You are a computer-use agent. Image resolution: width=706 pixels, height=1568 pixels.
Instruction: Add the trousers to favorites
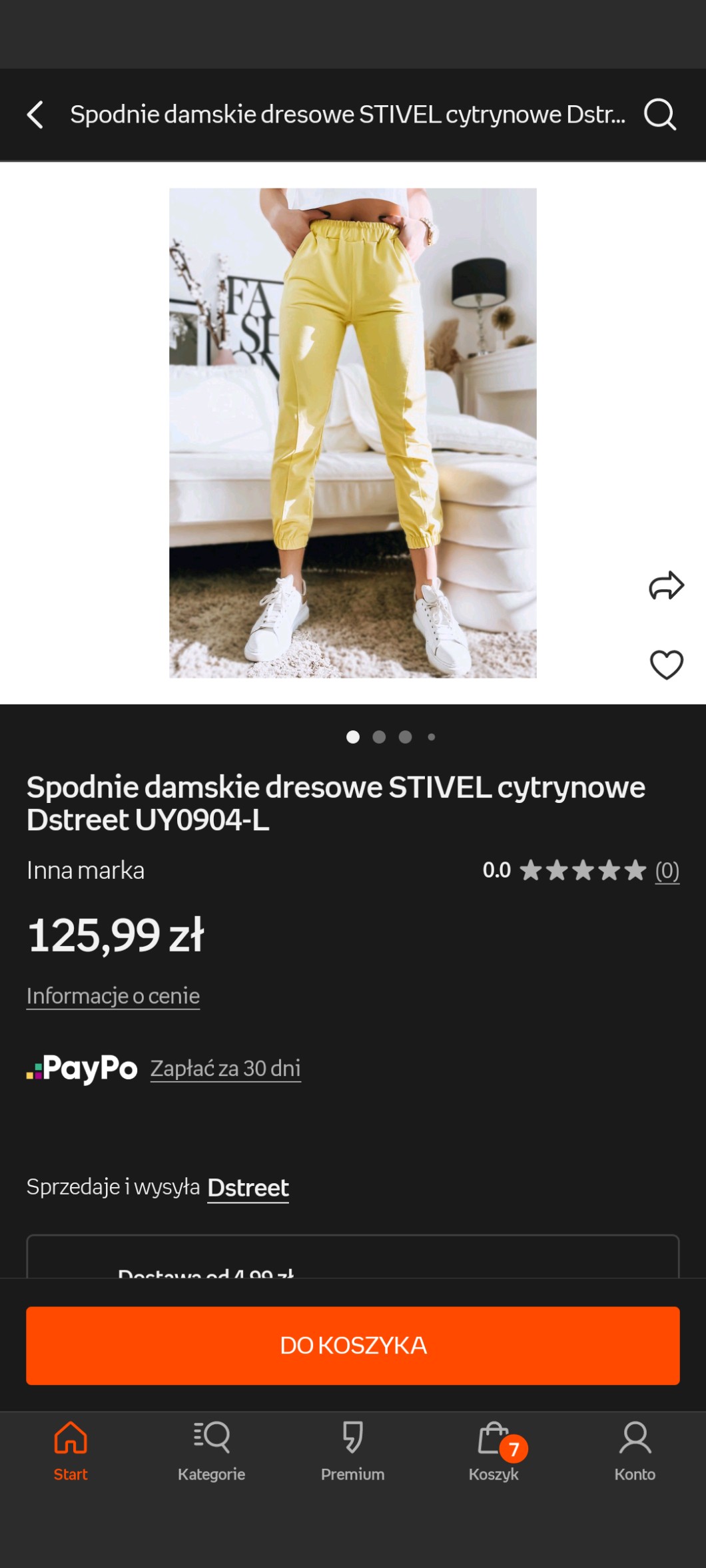666,664
